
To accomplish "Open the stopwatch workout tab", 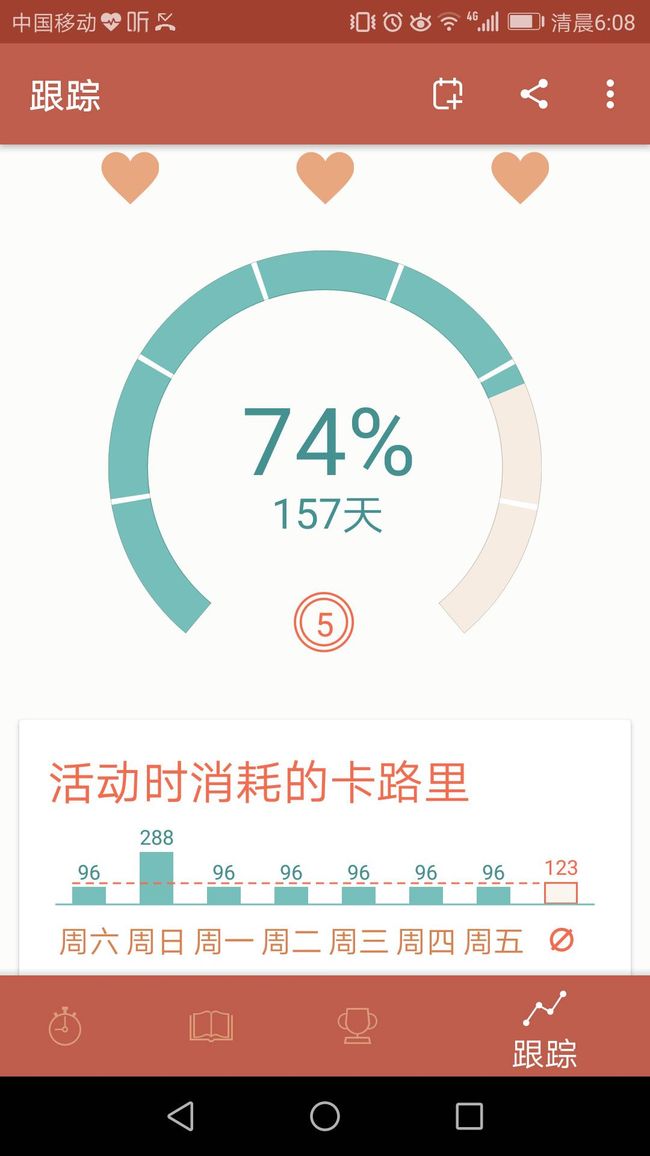I will [65, 1026].
